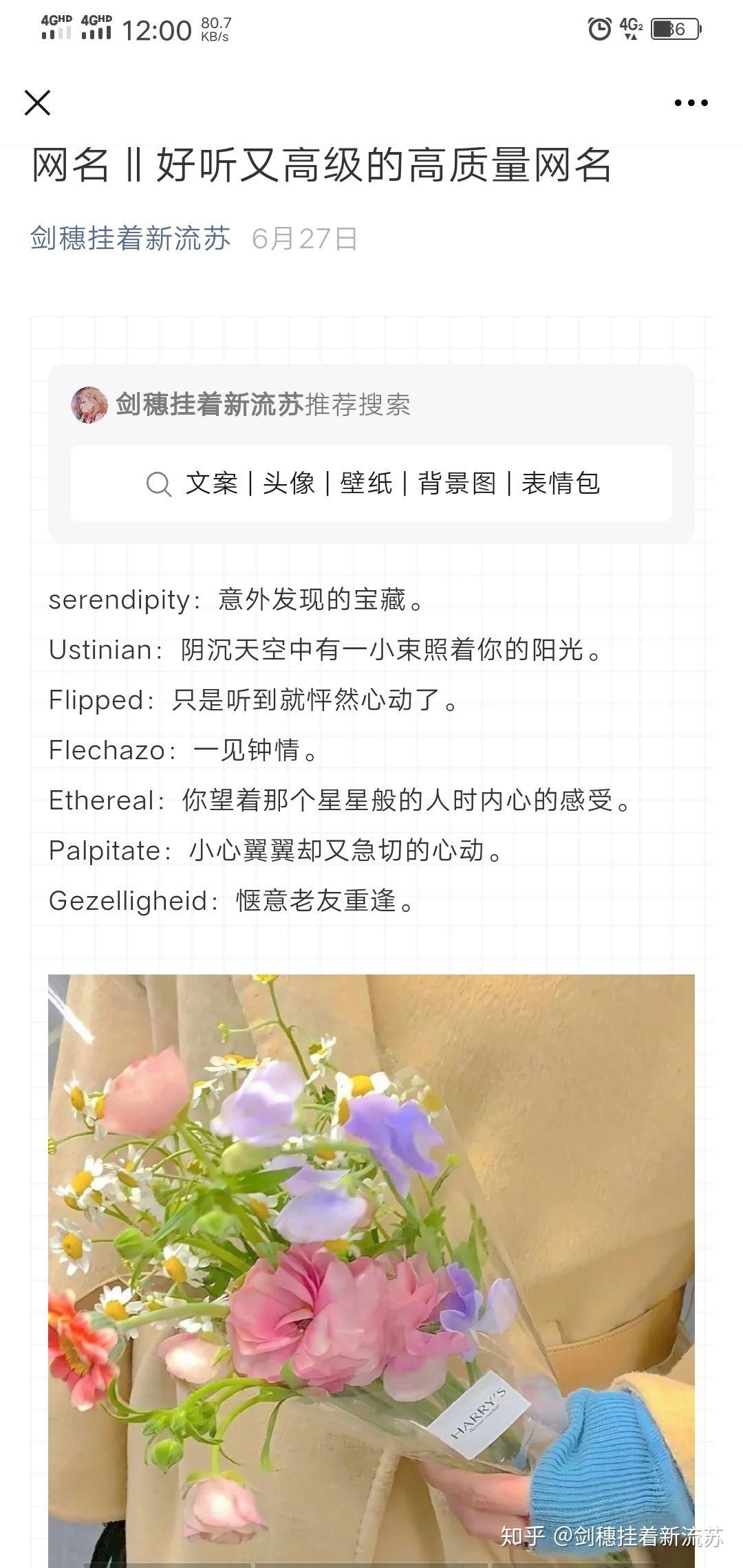
Task: Close the article page
Action: click(x=37, y=103)
